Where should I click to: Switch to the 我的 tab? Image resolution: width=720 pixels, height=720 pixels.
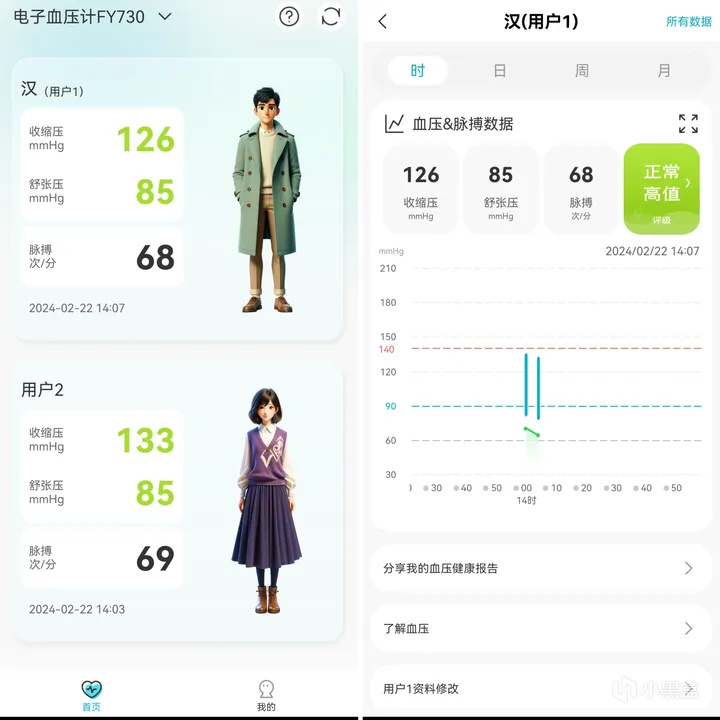(x=266, y=695)
